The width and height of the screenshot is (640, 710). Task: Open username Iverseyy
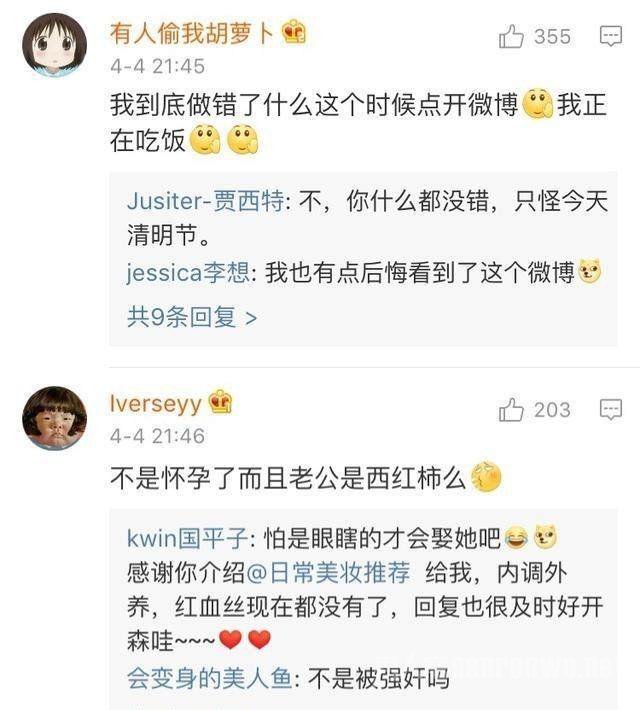coord(156,405)
